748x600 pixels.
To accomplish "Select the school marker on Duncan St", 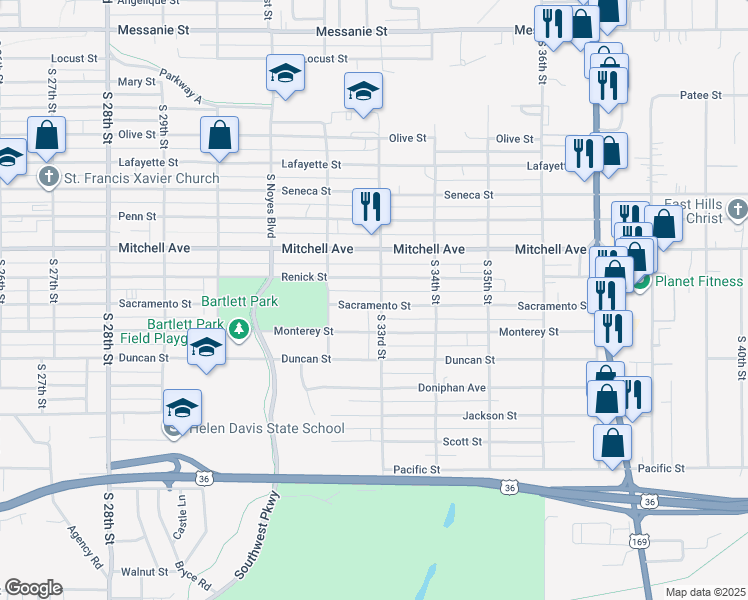I will pos(207,350).
